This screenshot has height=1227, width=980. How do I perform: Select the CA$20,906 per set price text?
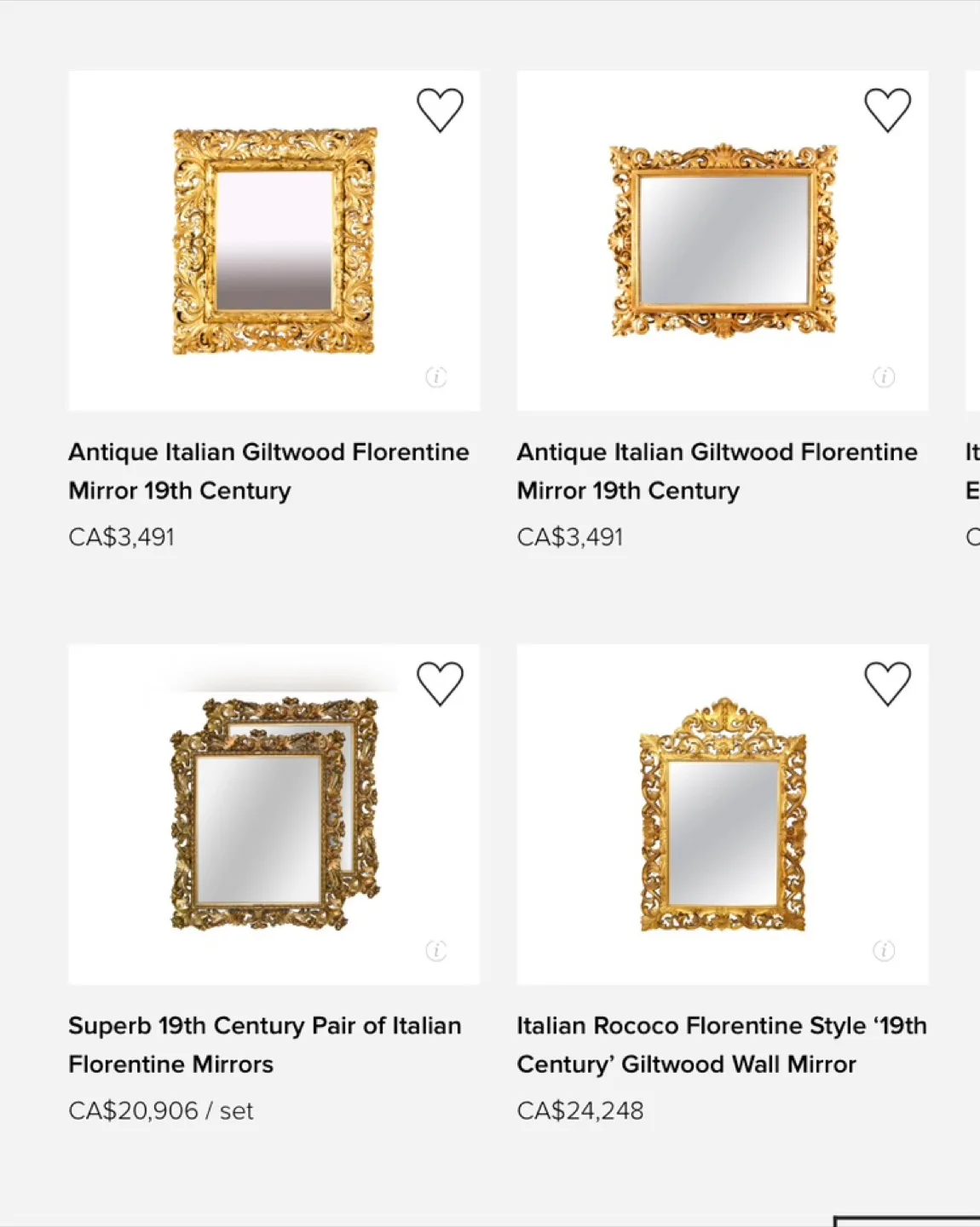(159, 1110)
